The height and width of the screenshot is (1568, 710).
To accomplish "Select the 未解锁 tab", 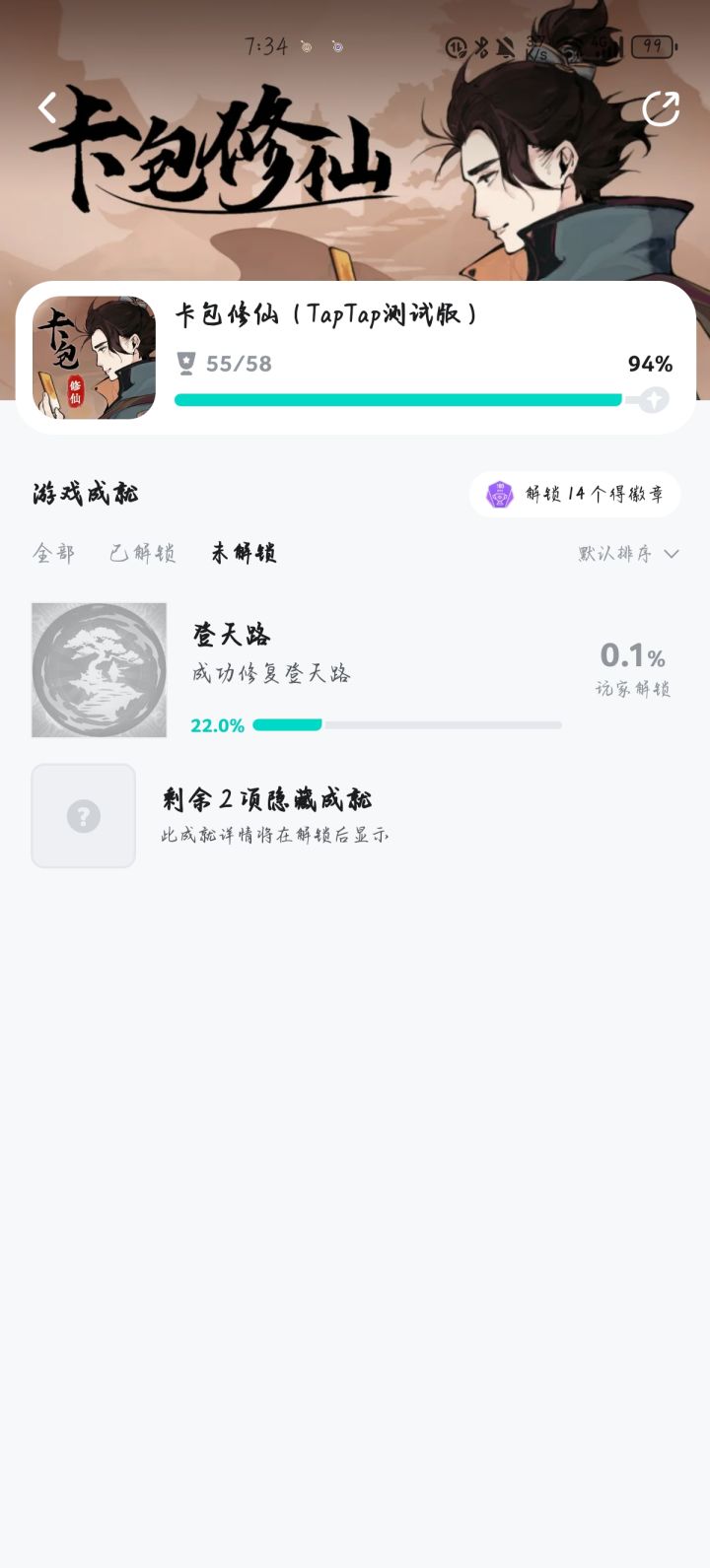I will (244, 553).
